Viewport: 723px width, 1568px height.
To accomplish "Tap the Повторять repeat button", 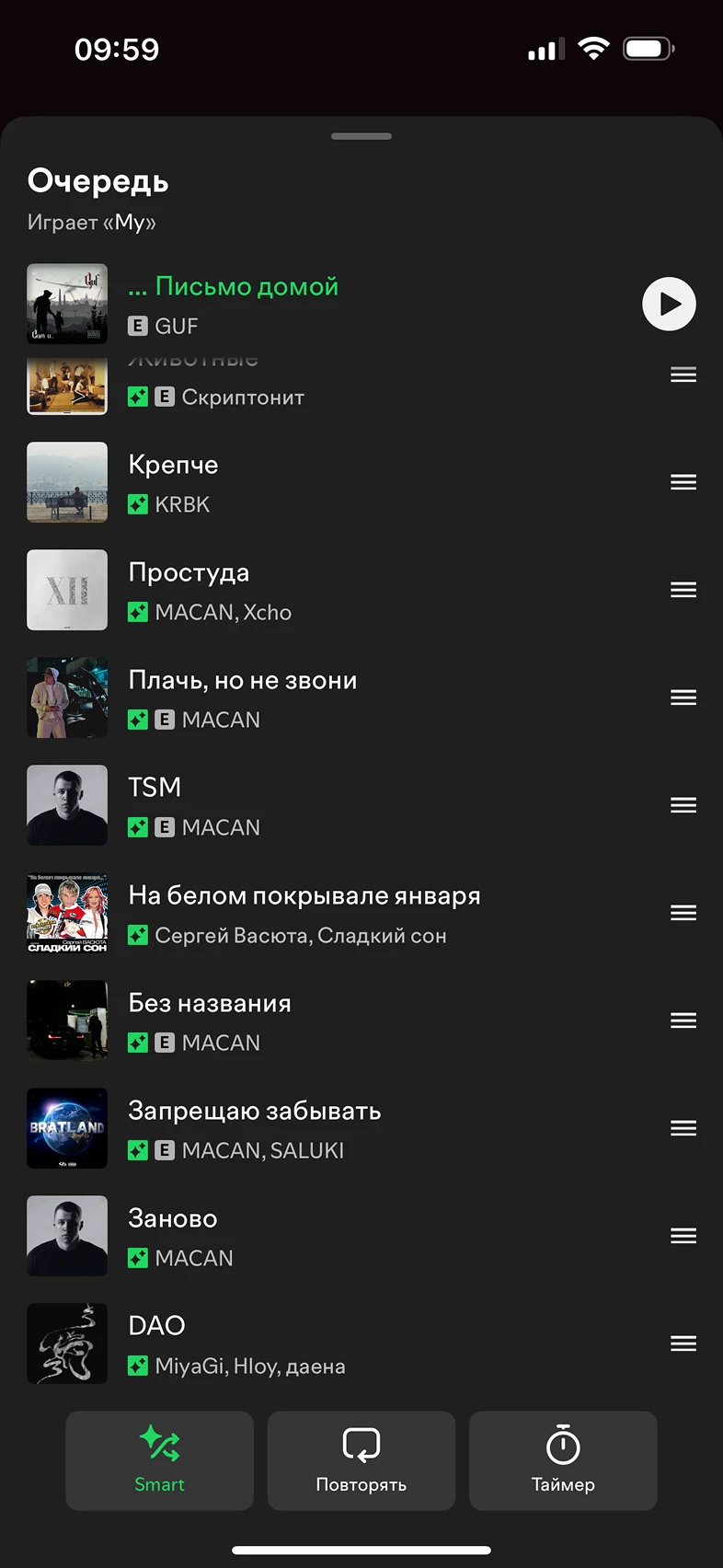I will 361,1459.
